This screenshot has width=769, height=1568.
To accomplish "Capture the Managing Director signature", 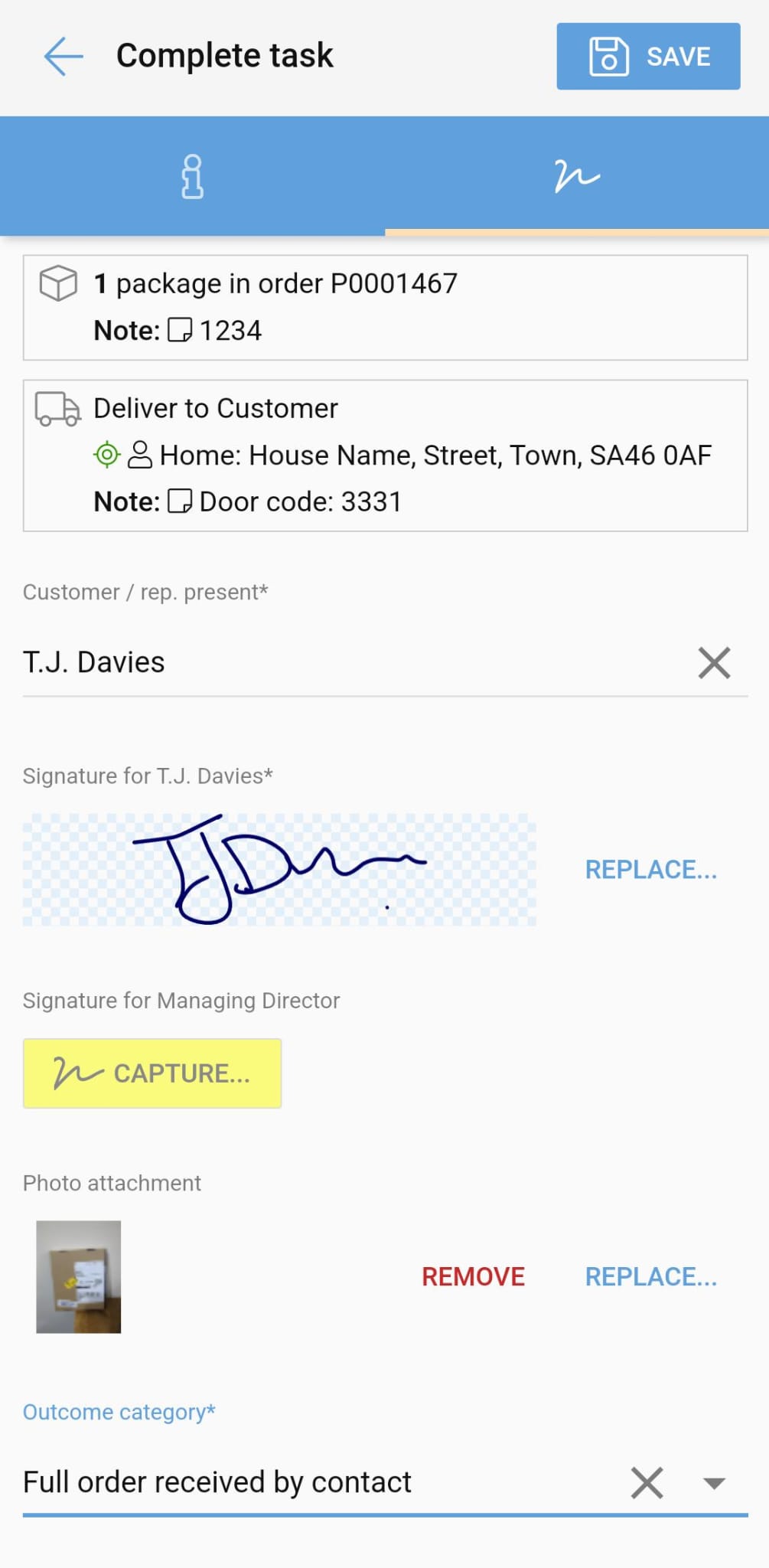I will click(152, 1073).
